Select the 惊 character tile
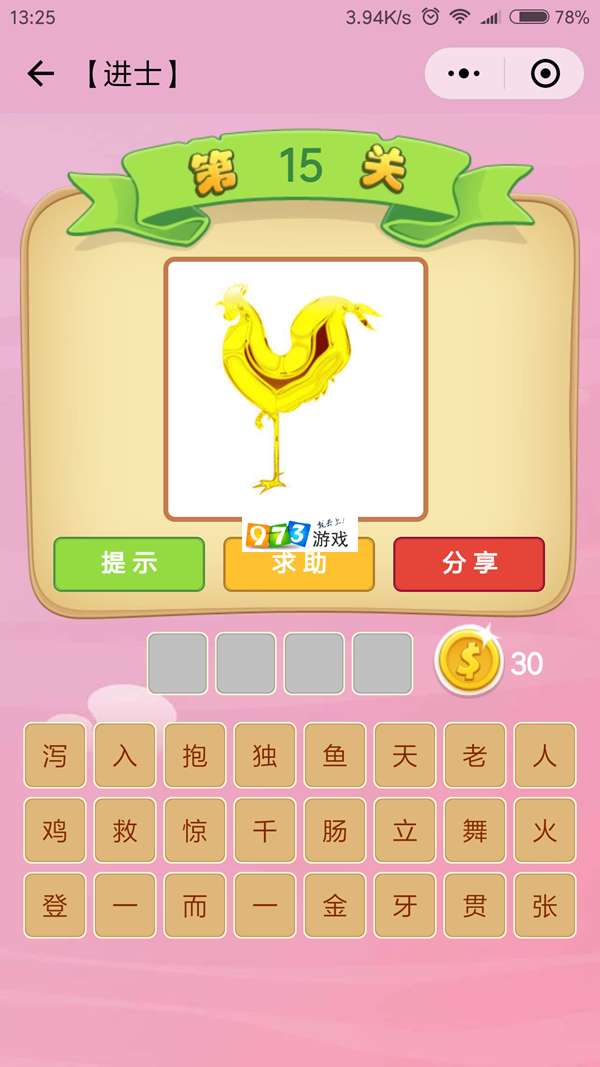Image resolution: width=600 pixels, height=1067 pixels. 195,830
